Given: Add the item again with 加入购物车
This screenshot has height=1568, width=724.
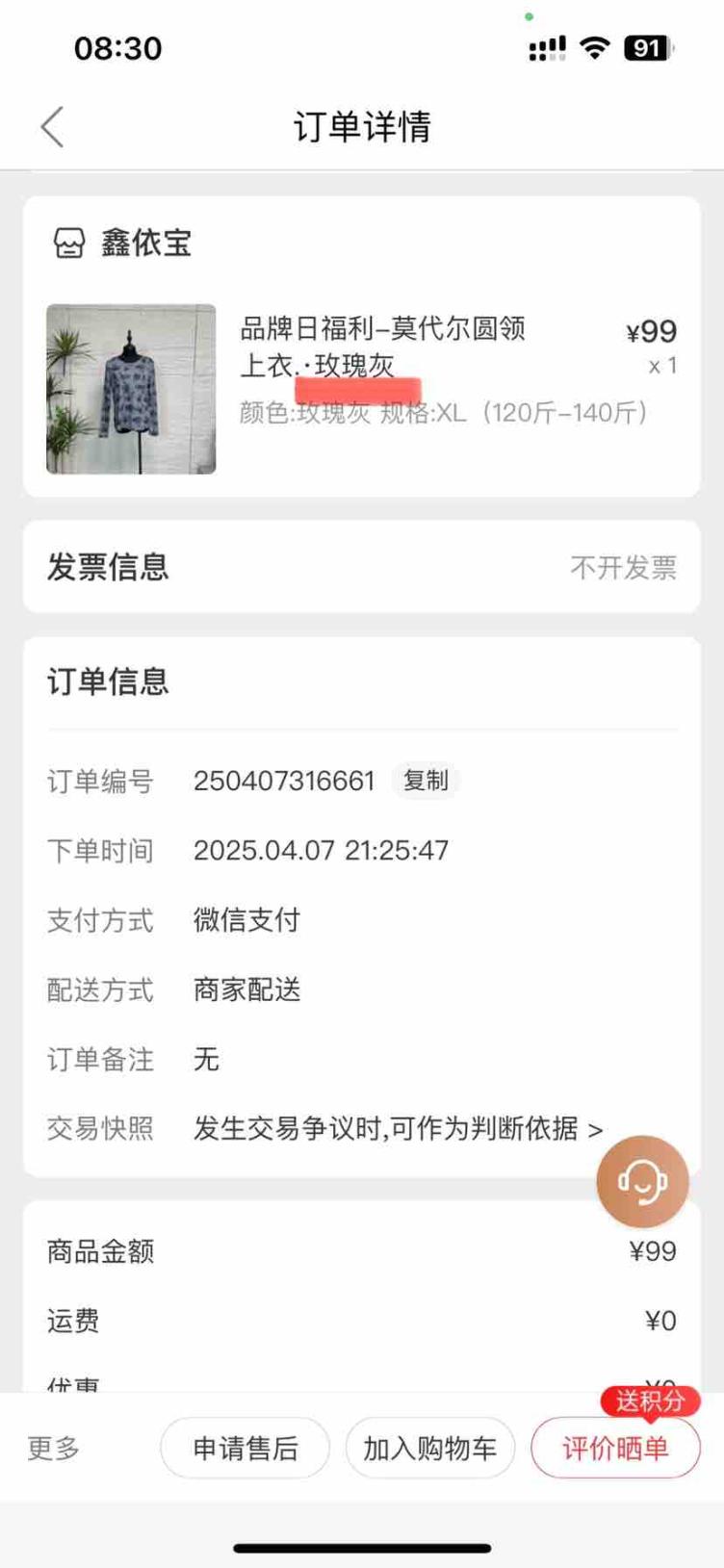Looking at the screenshot, I should (429, 1448).
